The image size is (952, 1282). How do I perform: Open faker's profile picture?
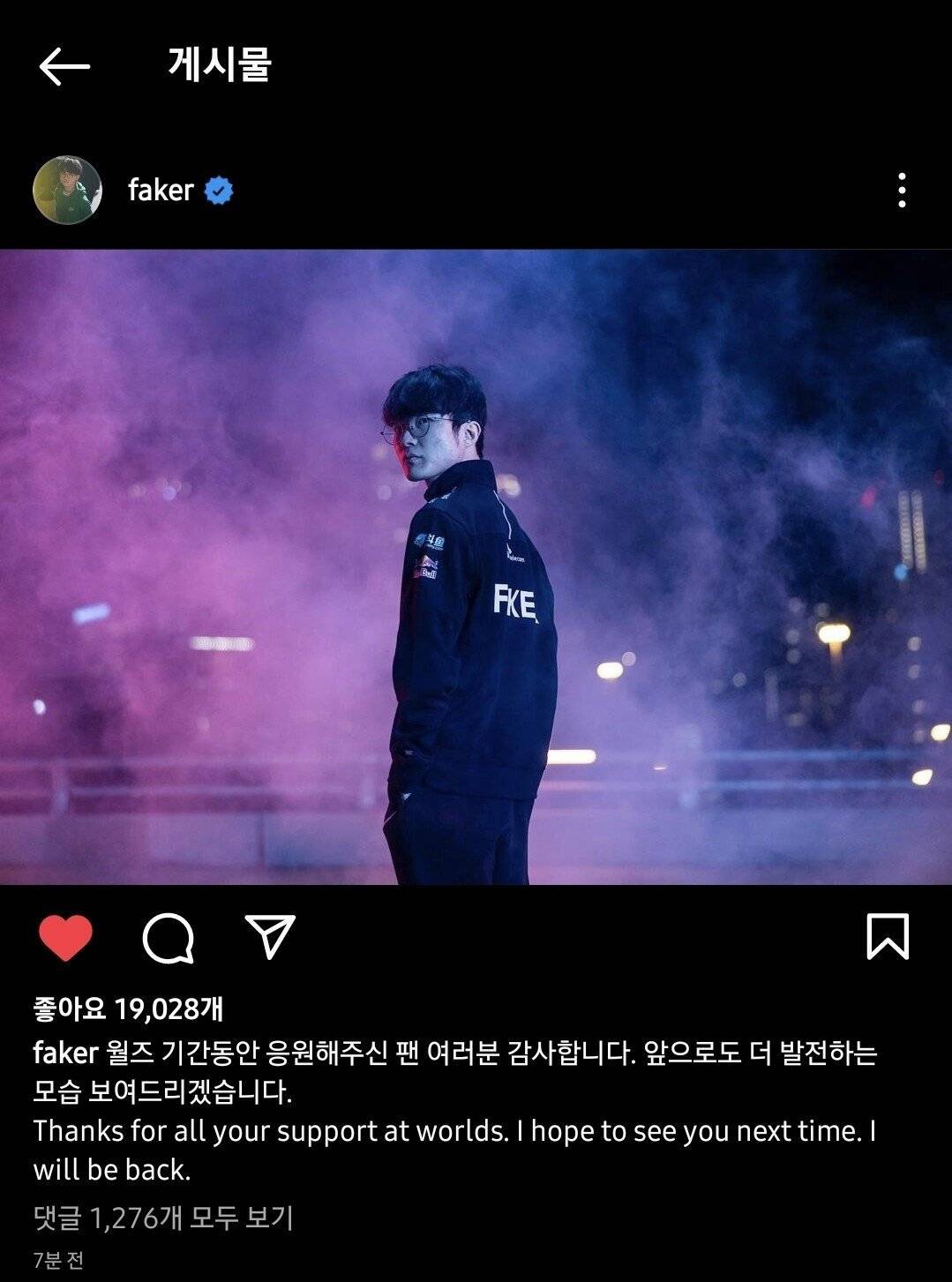tap(67, 191)
